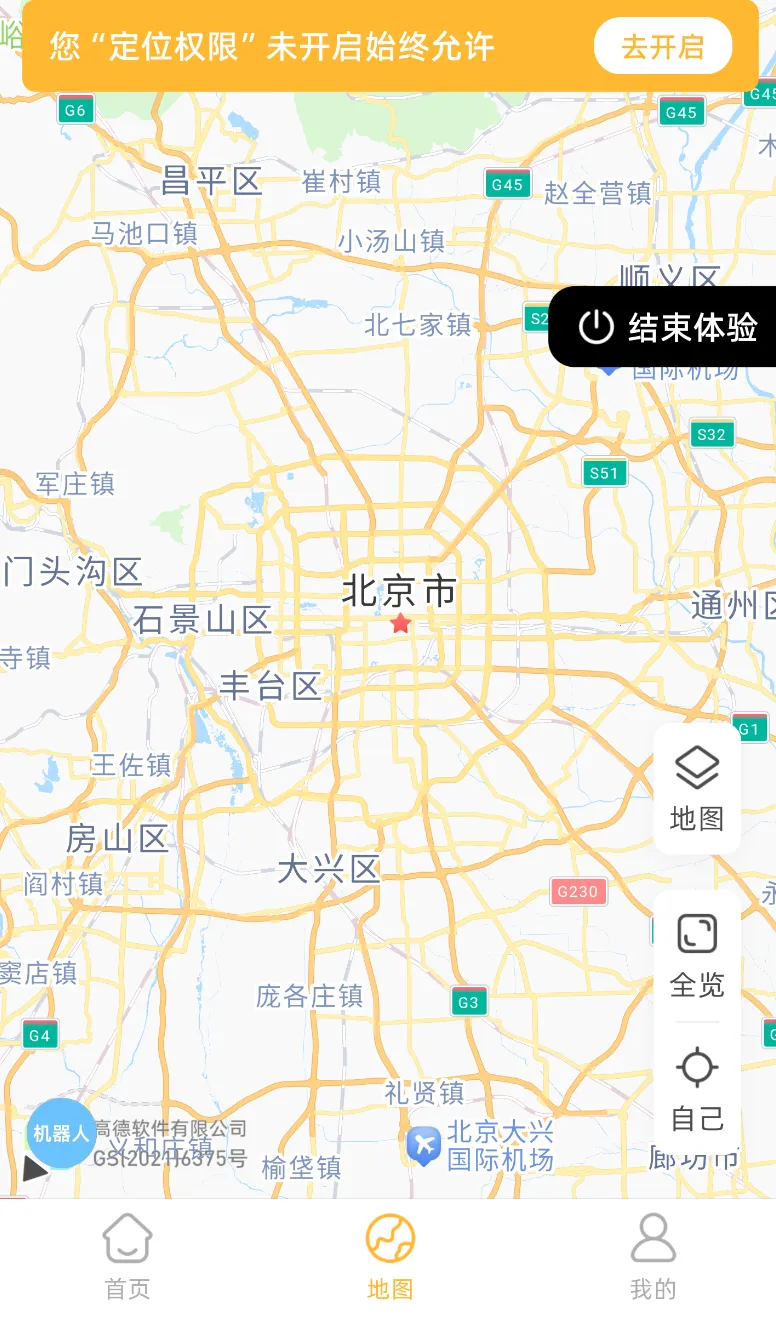Switch to 全览 overview mode

click(697, 955)
